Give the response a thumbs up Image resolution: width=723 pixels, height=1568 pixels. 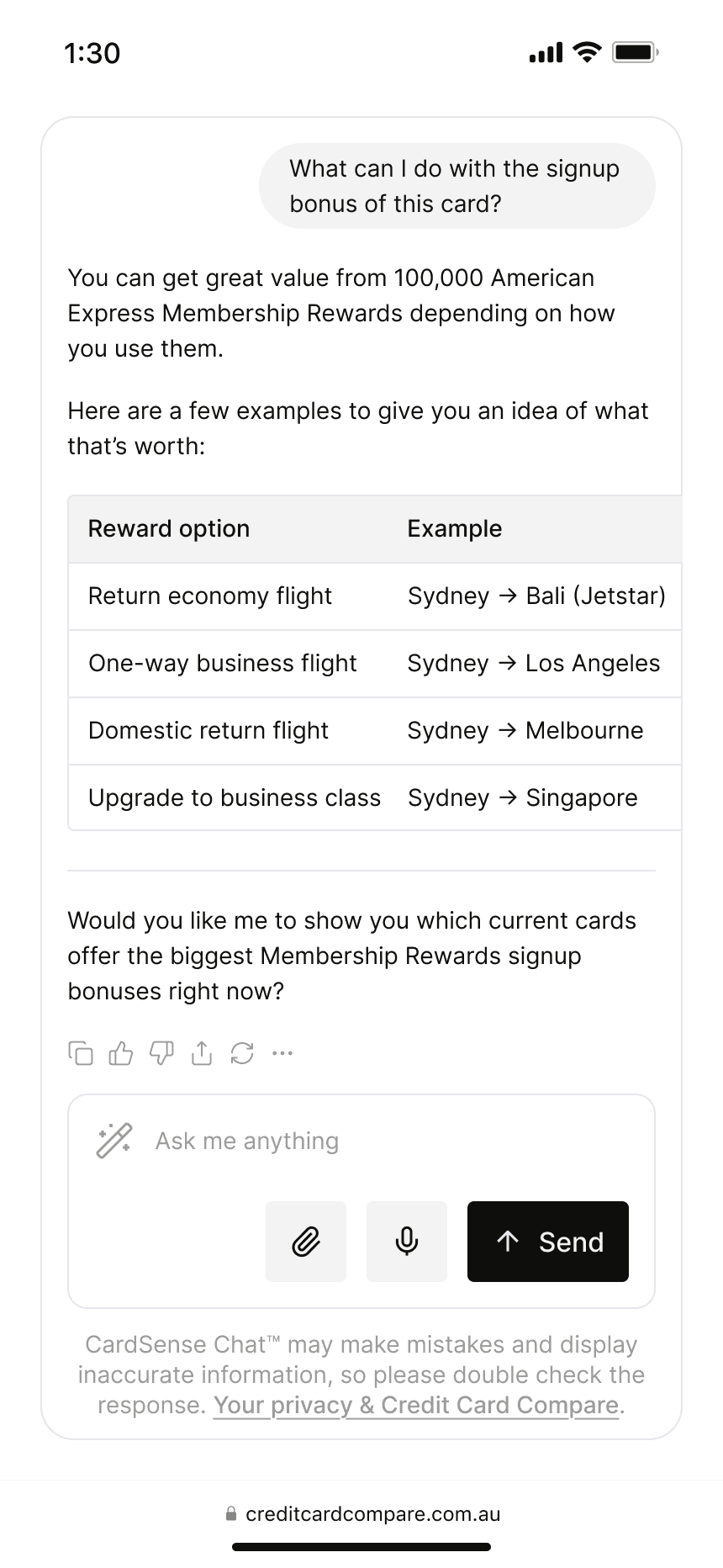pyautogui.click(x=121, y=1053)
